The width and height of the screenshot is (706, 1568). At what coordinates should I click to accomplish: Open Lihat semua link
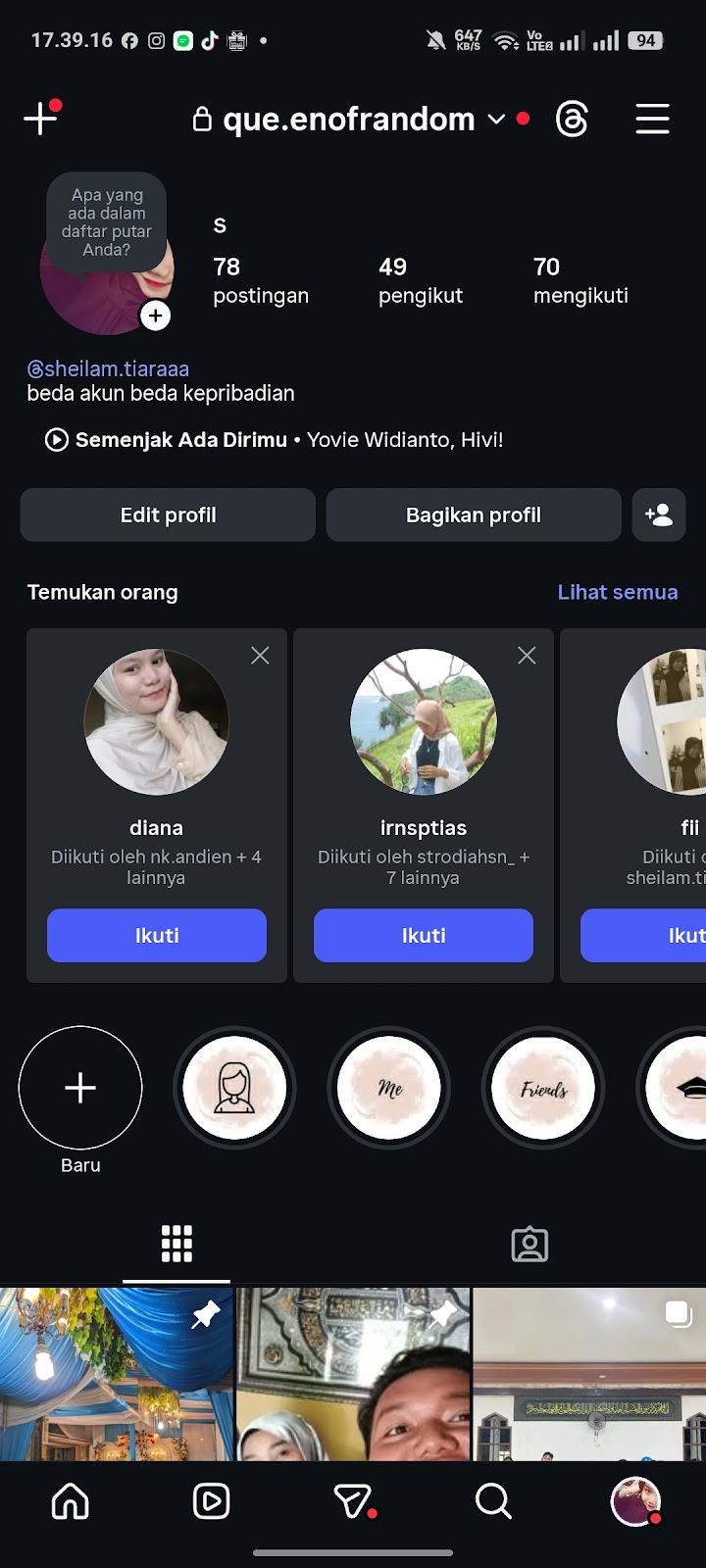(617, 592)
